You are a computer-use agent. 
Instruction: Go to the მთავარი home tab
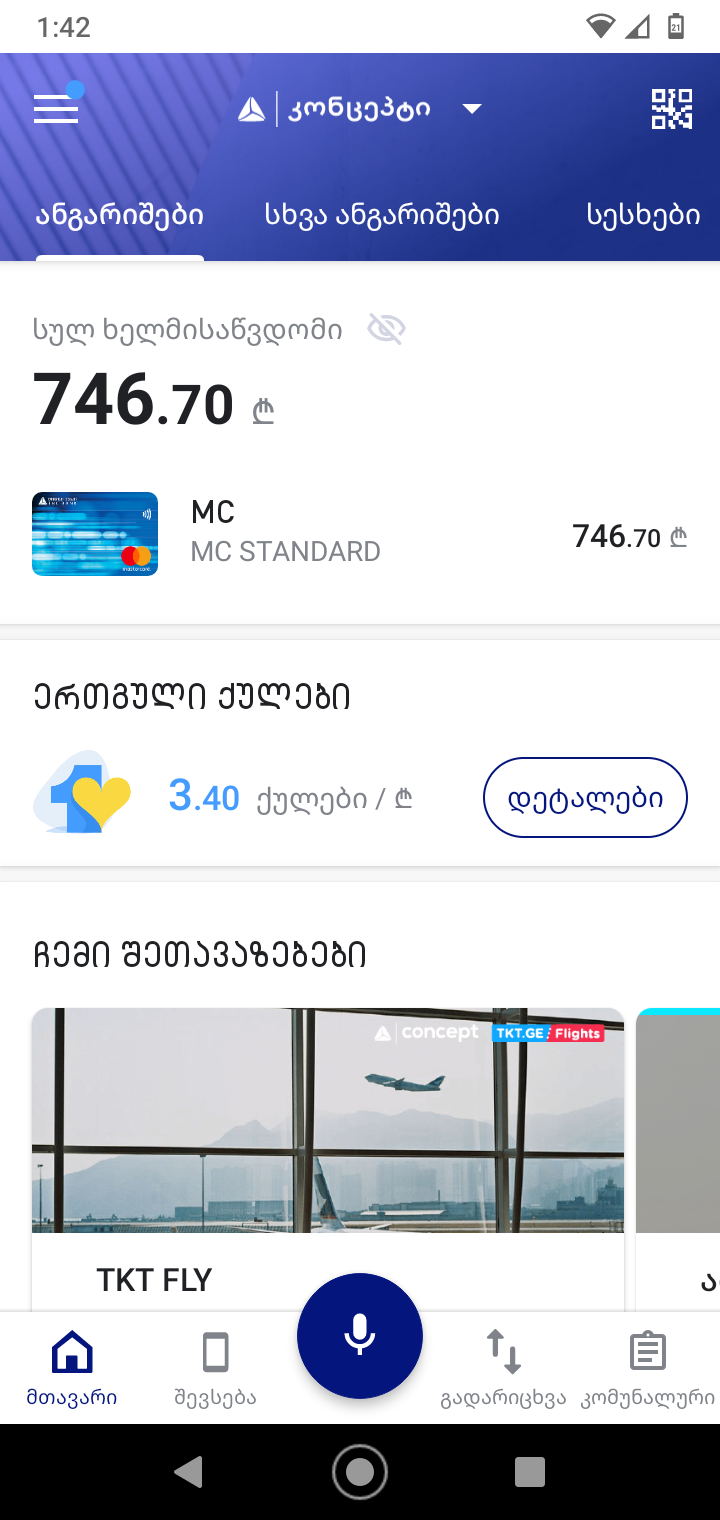[x=72, y=1368]
